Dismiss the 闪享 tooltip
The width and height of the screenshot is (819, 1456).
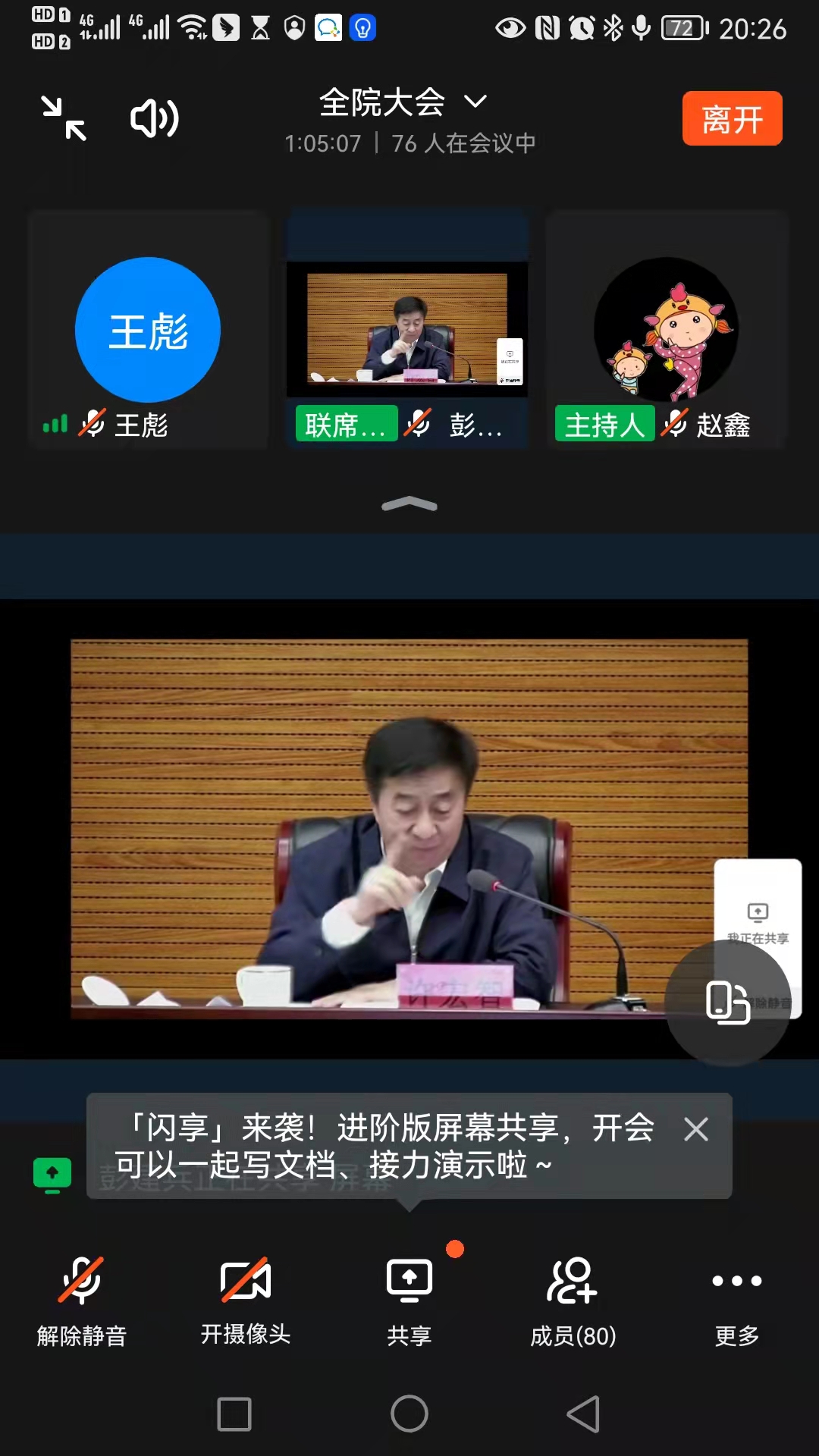tap(695, 1129)
